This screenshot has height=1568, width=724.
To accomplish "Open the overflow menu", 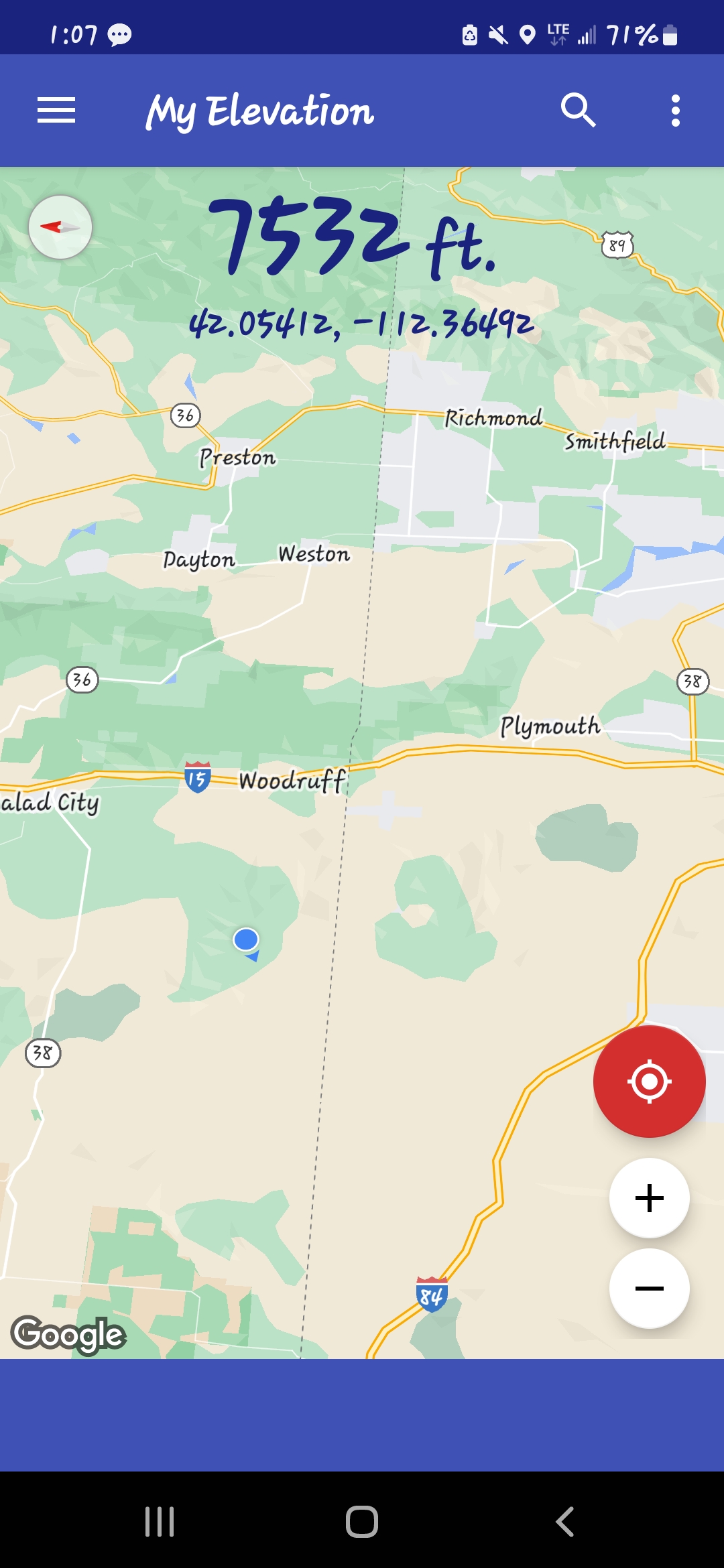I will pos(675,111).
